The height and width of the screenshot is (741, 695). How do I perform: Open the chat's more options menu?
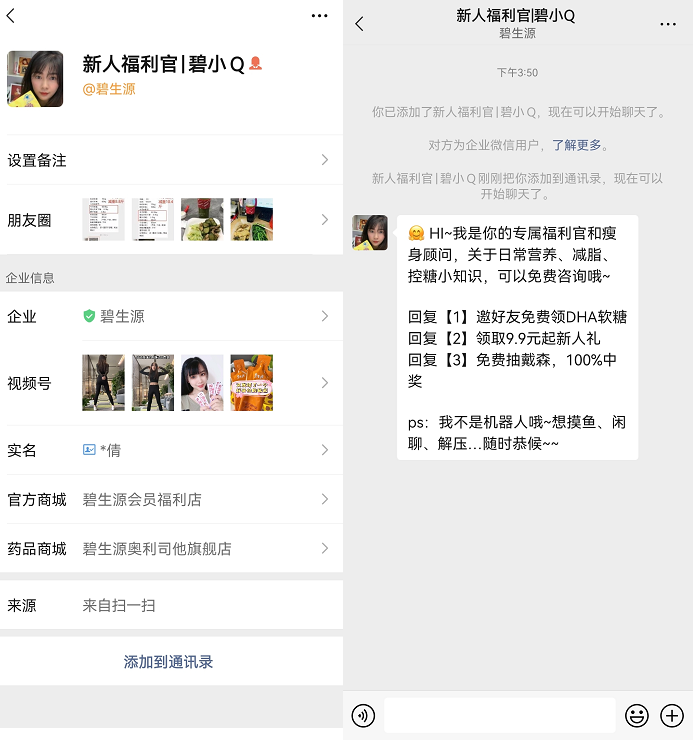(x=668, y=24)
